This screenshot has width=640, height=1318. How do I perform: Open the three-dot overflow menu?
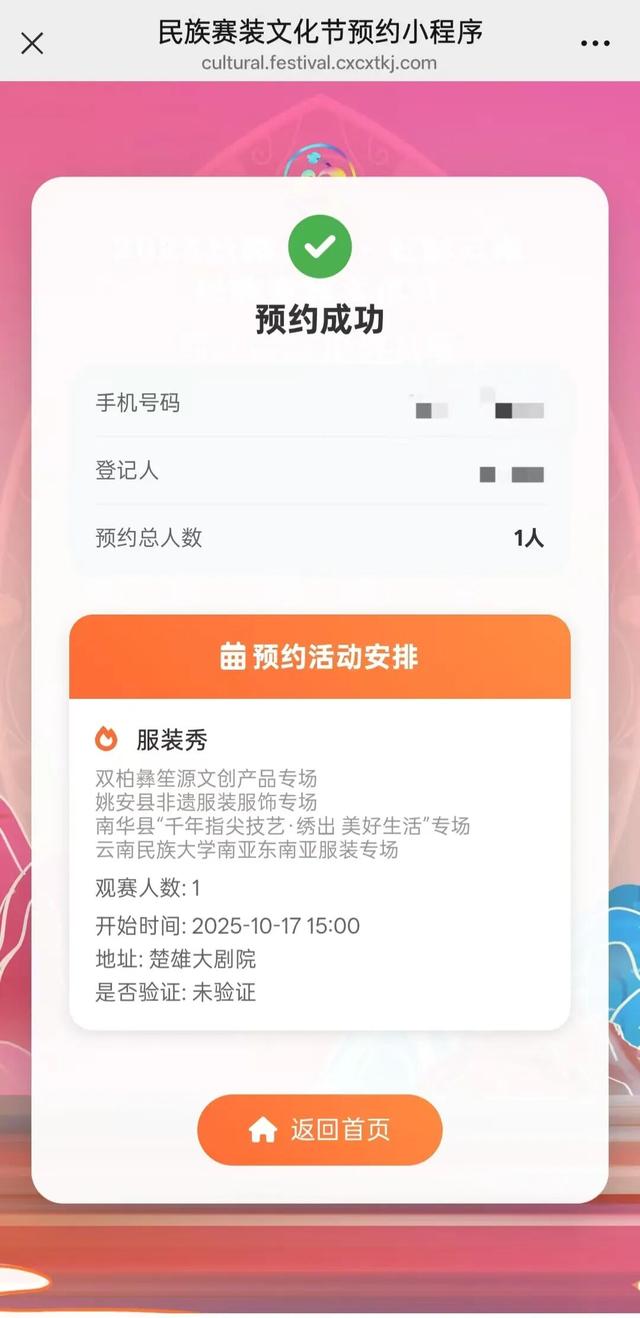595,43
